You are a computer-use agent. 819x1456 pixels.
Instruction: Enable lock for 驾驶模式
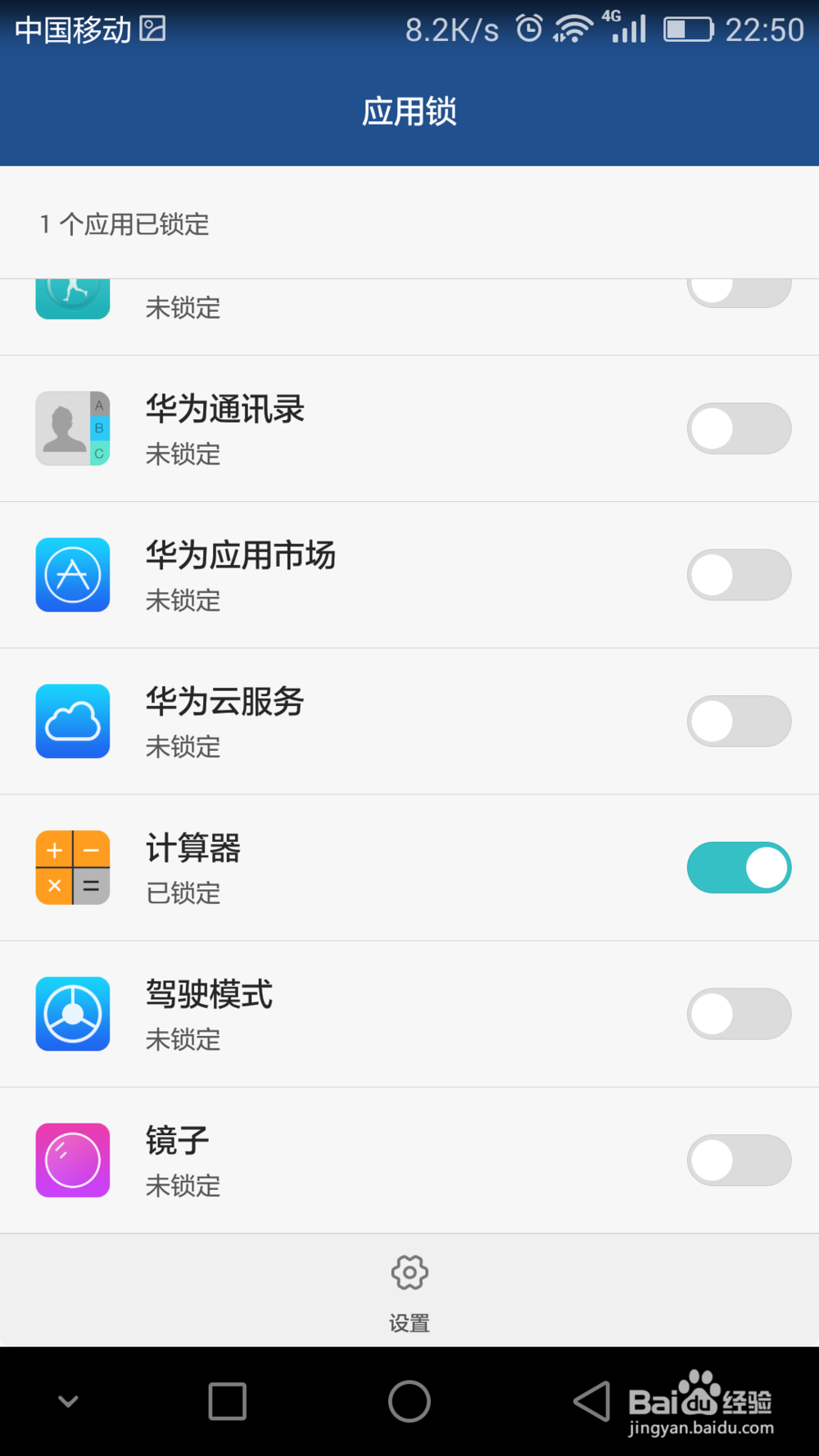click(738, 1014)
